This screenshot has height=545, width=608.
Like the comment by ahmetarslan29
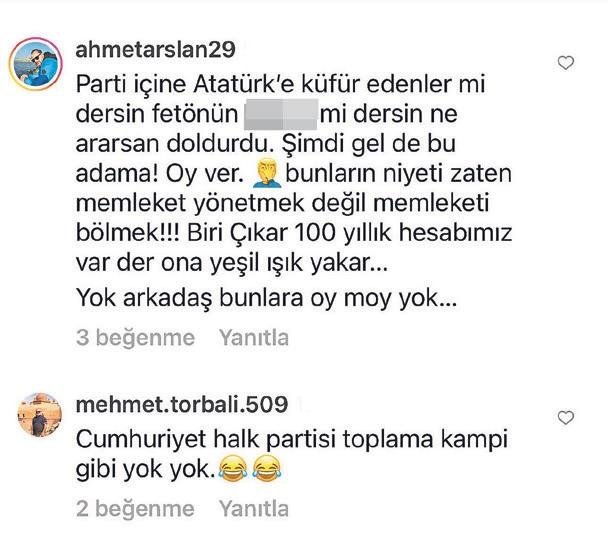[x=565, y=63]
